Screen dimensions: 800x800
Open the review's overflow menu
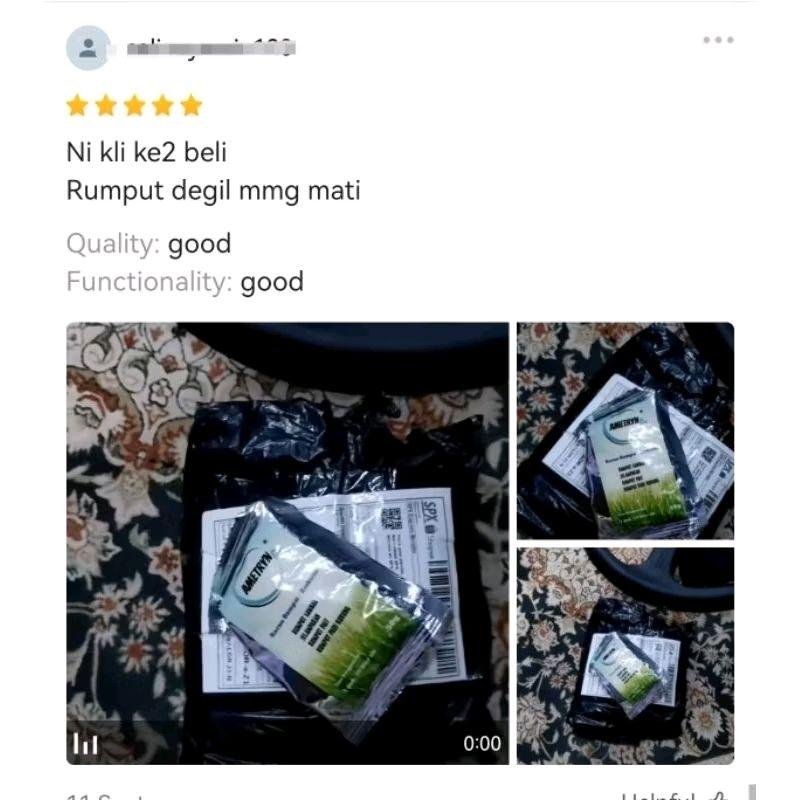tap(718, 40)
